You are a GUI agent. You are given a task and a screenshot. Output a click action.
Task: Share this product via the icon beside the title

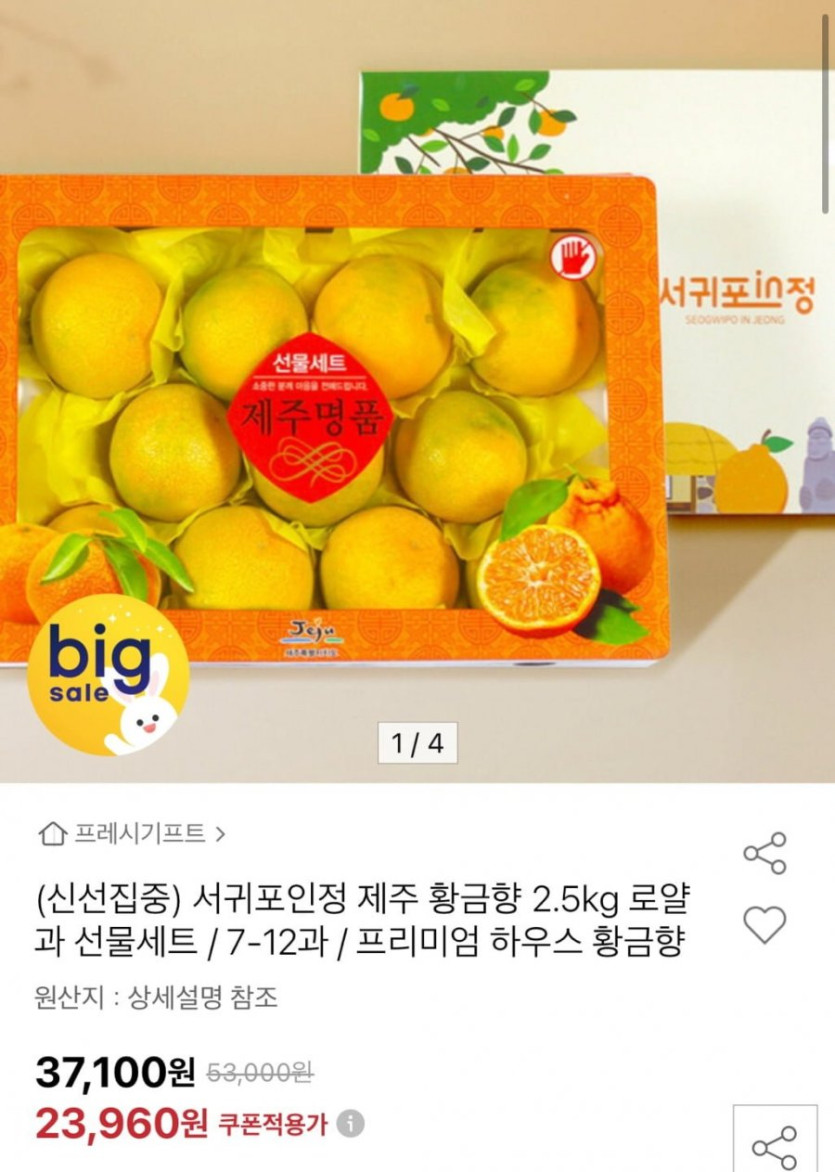tap(765, 853)
